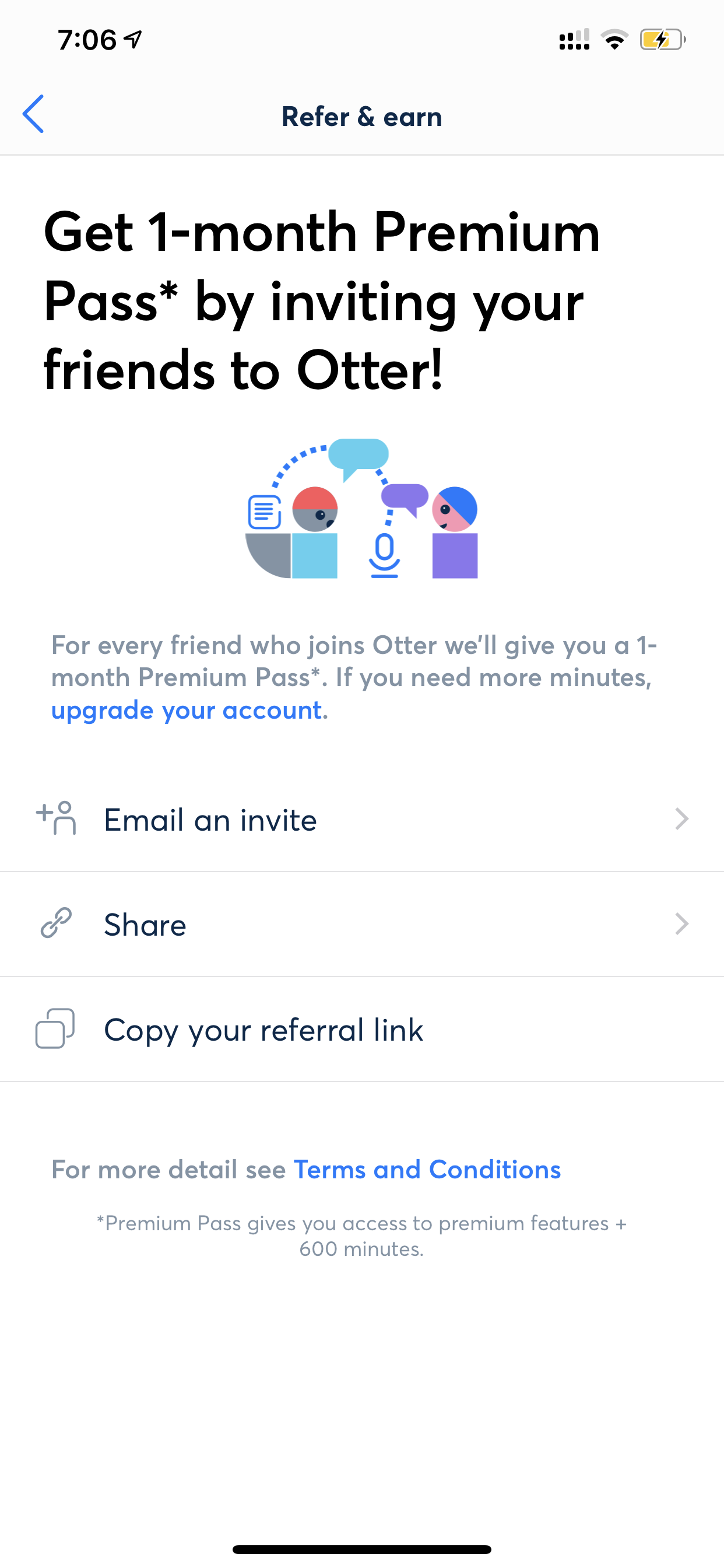View the Terms and Conditions
Viewport: 724px width, 1568px height.
point(427,1170)
